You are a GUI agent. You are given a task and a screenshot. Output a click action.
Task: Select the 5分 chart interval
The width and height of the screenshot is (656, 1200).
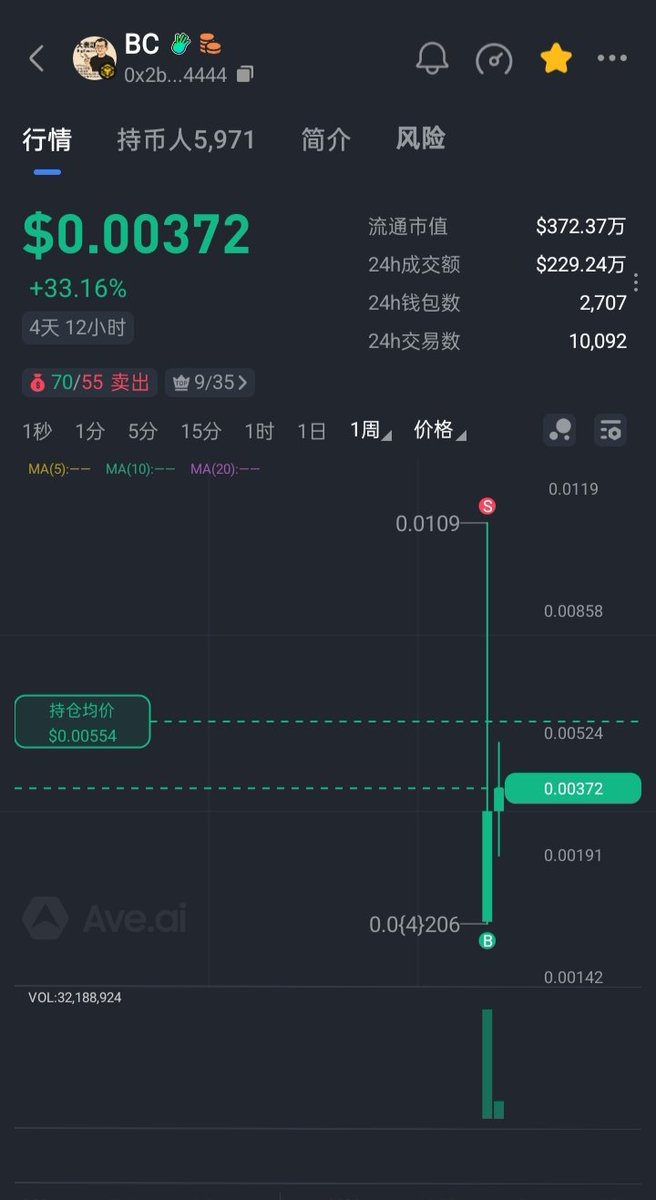pos(142,431)
